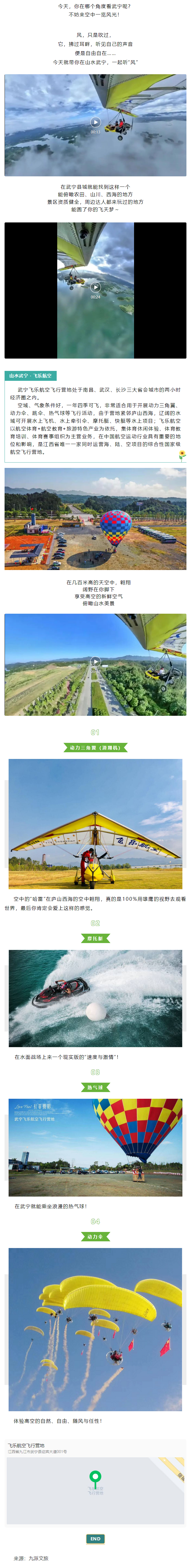The image size is (191, 1568).
Task: Play the aerial video of the tree-lined road
Action: [x=95, y=661]
